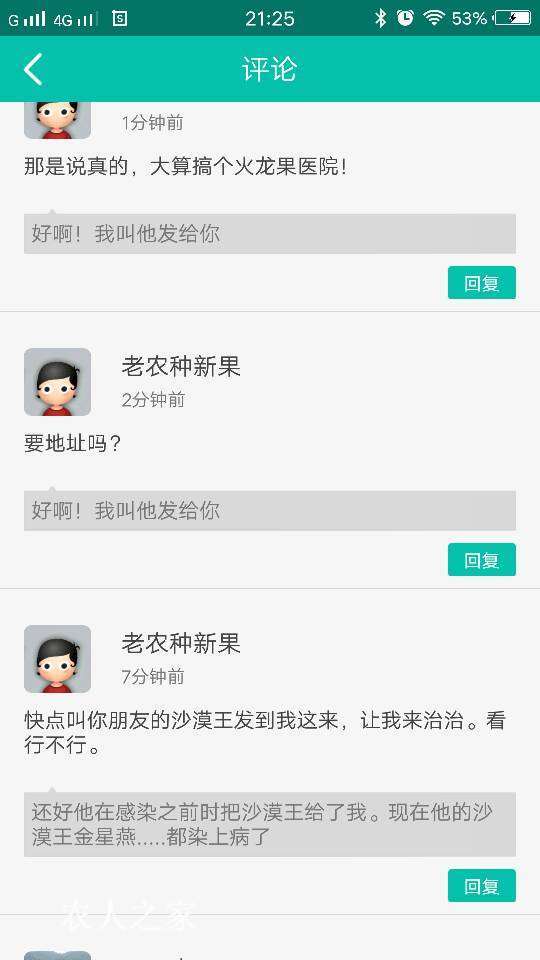Open avatar of the 2分钟前 commenter

coord(58,382)
